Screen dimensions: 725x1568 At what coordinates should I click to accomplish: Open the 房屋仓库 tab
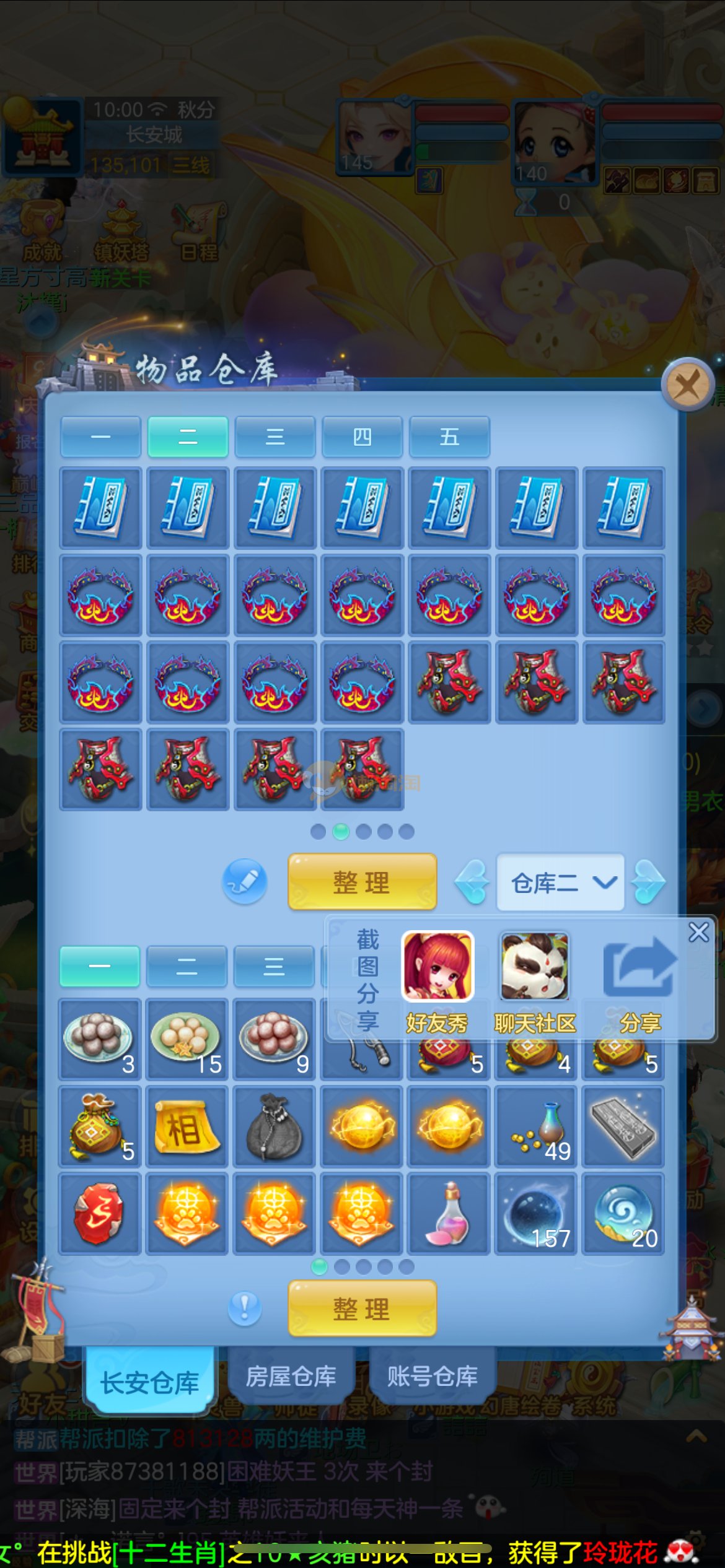(291, 1376)
